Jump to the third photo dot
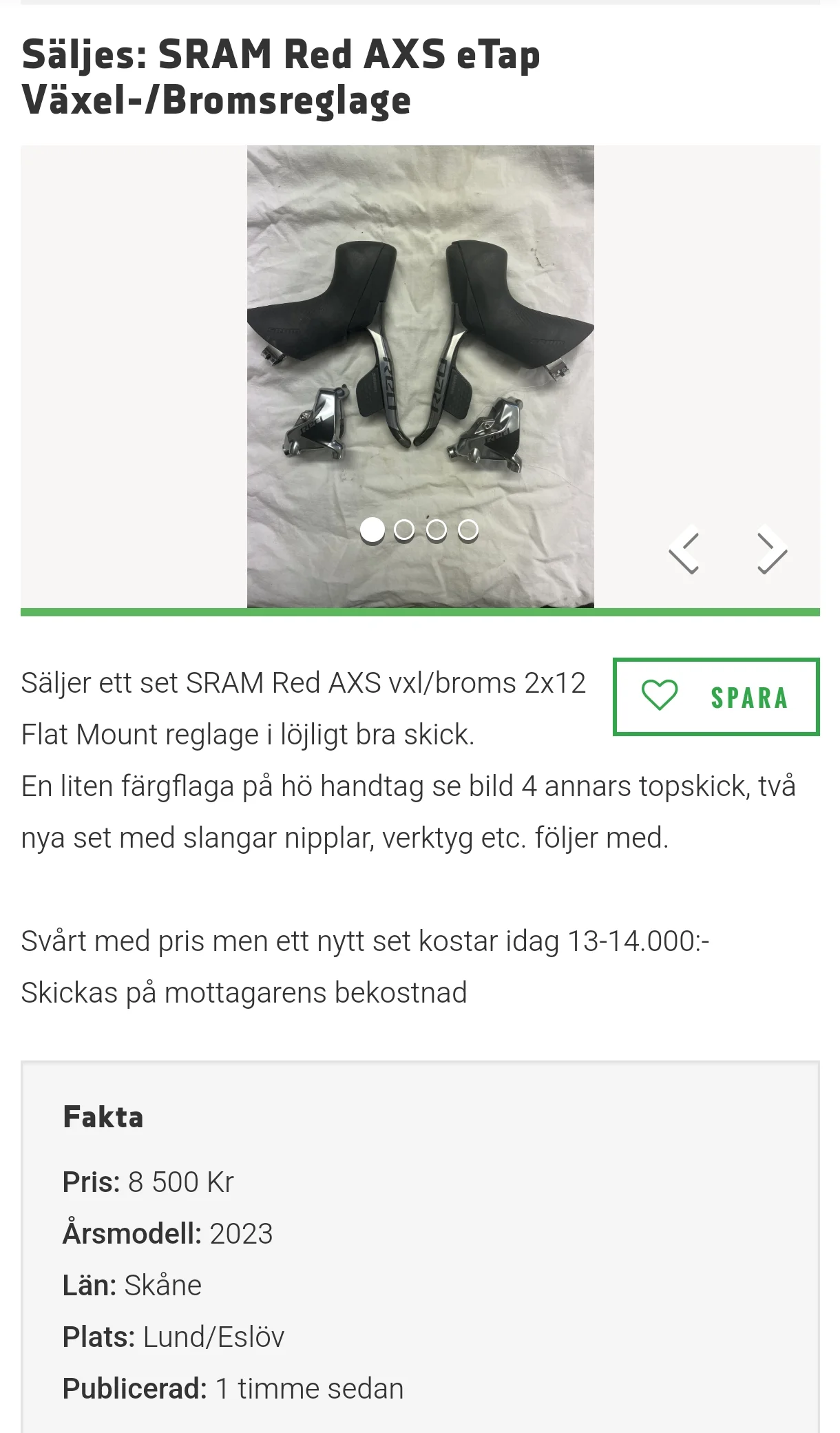 437,530
